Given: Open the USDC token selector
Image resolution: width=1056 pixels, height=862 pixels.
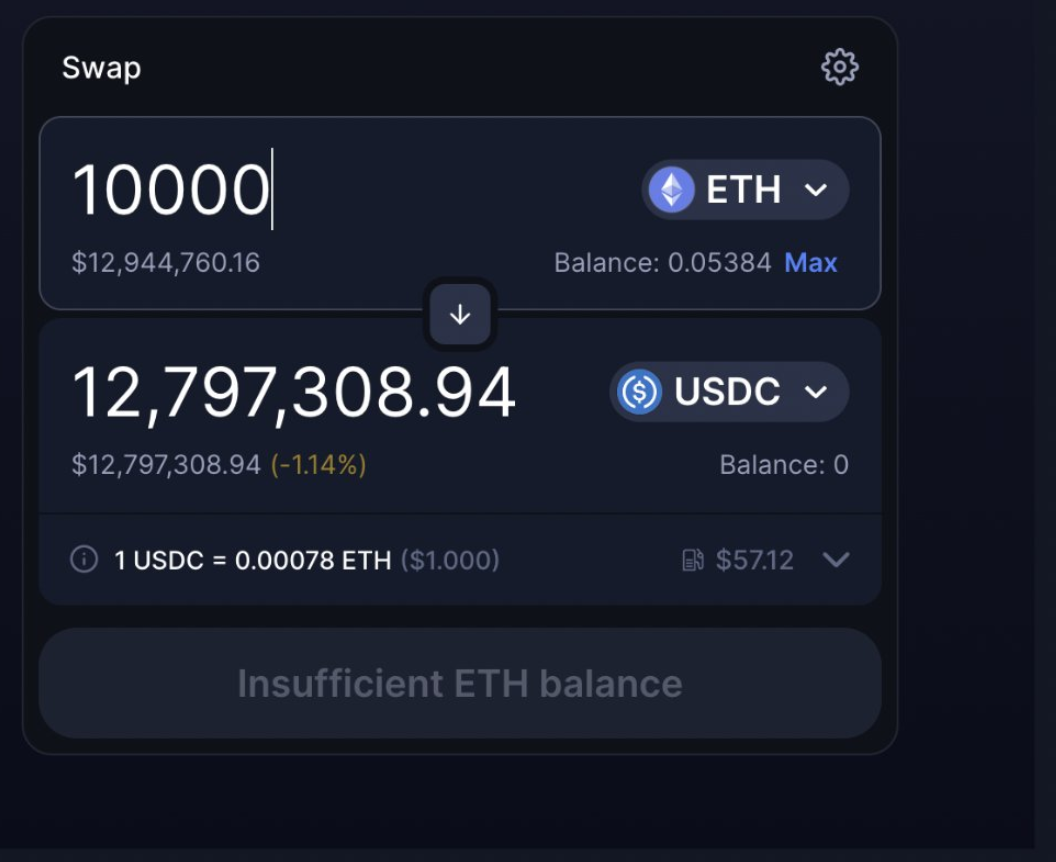Looking at the screenshot, I should pyautogui.click(x=729, y=392).
